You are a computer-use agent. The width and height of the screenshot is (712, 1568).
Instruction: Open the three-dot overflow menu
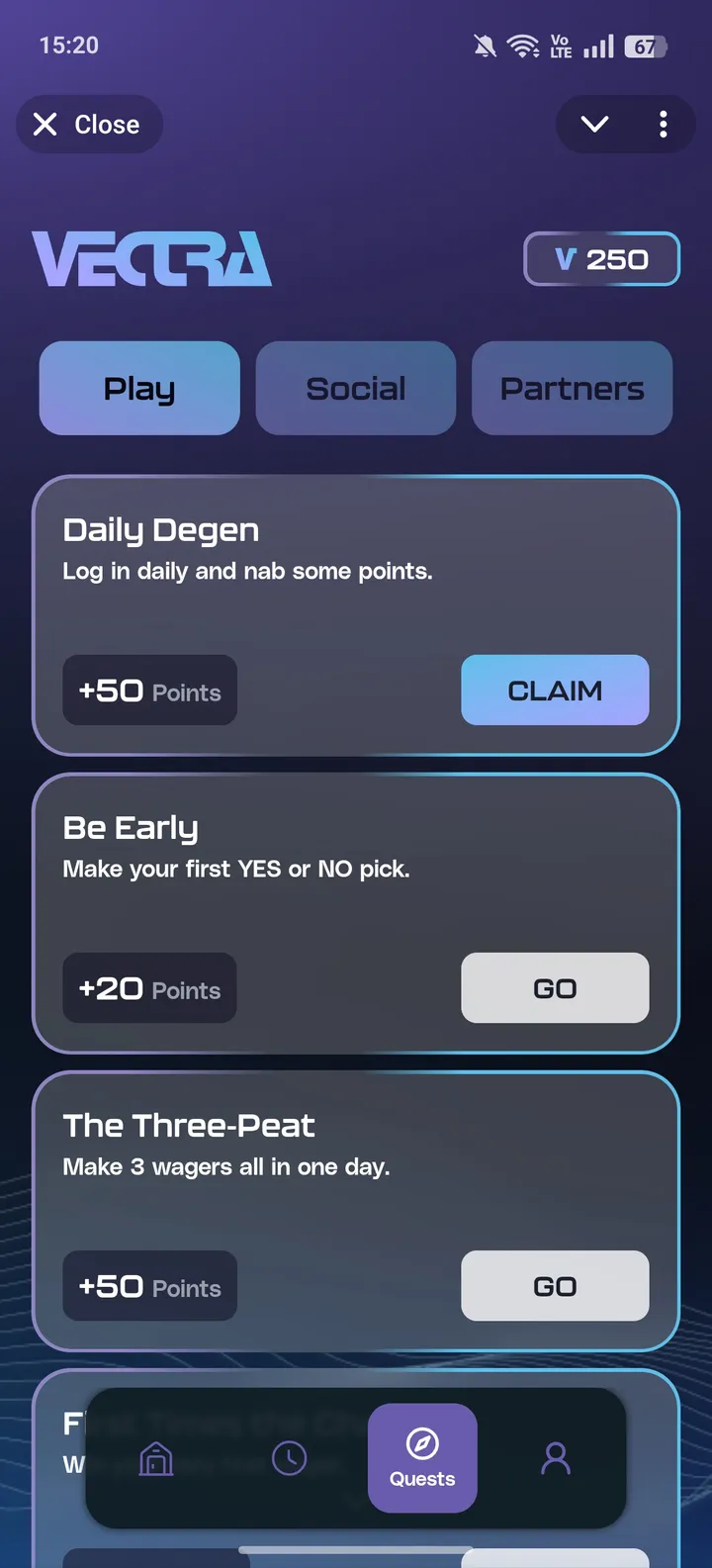tap(663, 125)
